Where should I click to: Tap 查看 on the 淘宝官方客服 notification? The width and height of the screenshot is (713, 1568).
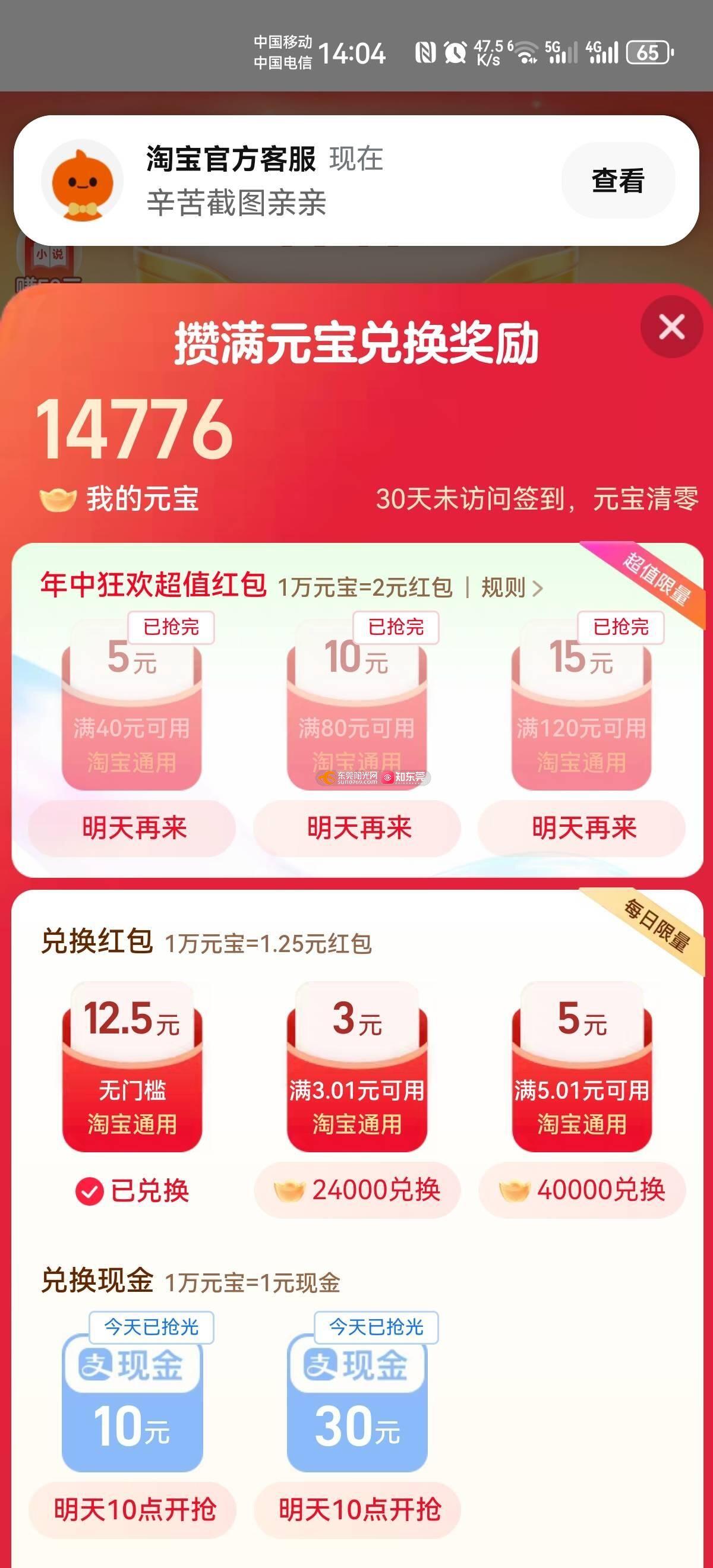[x=617, y=181]
